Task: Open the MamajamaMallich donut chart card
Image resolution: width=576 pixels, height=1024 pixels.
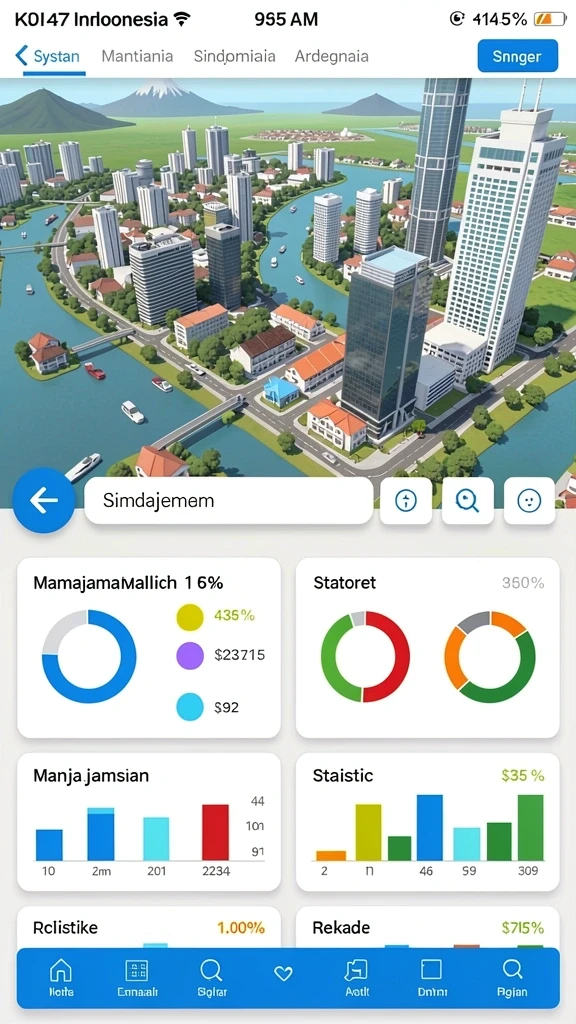Action: pos(149,648)
